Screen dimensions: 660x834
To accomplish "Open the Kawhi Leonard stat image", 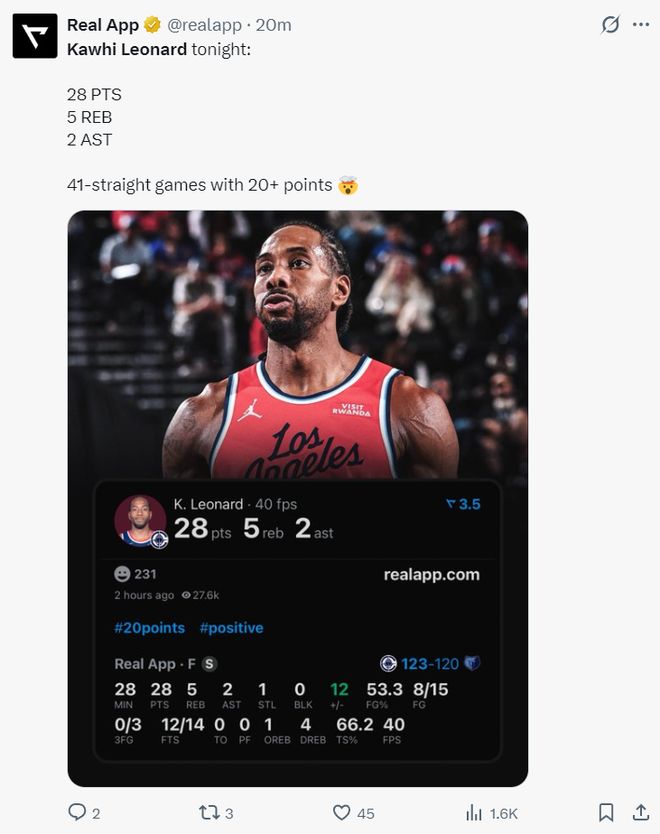I will point(297,498).
